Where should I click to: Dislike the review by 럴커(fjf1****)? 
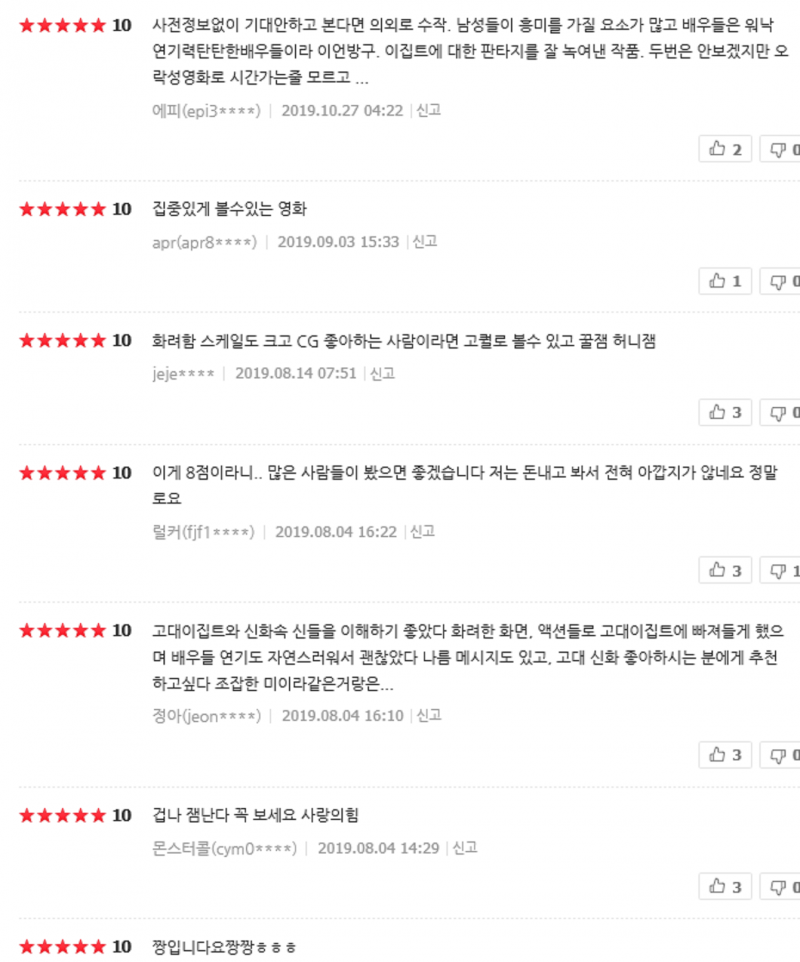(782, 571)
